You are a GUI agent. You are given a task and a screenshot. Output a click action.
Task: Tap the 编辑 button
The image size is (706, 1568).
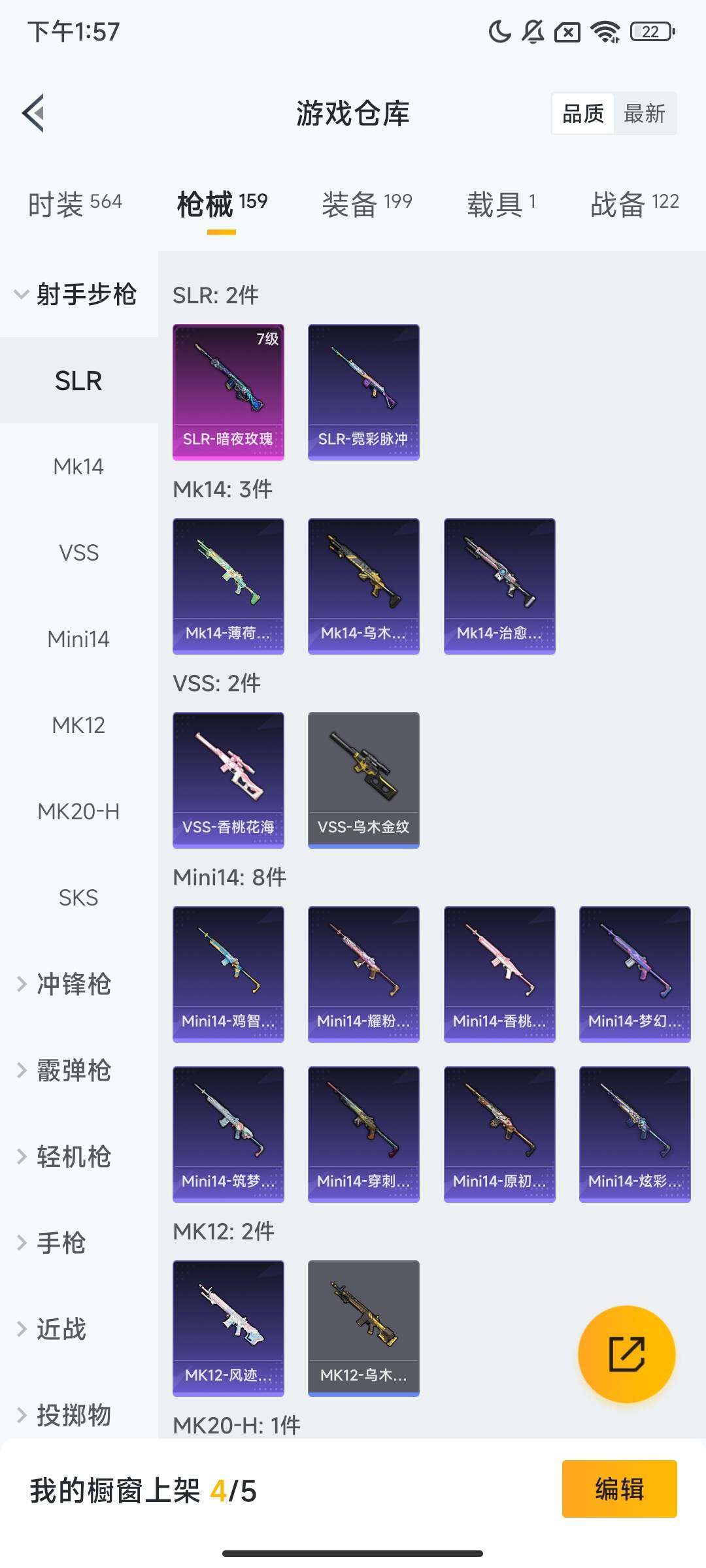click(619, 1489)
